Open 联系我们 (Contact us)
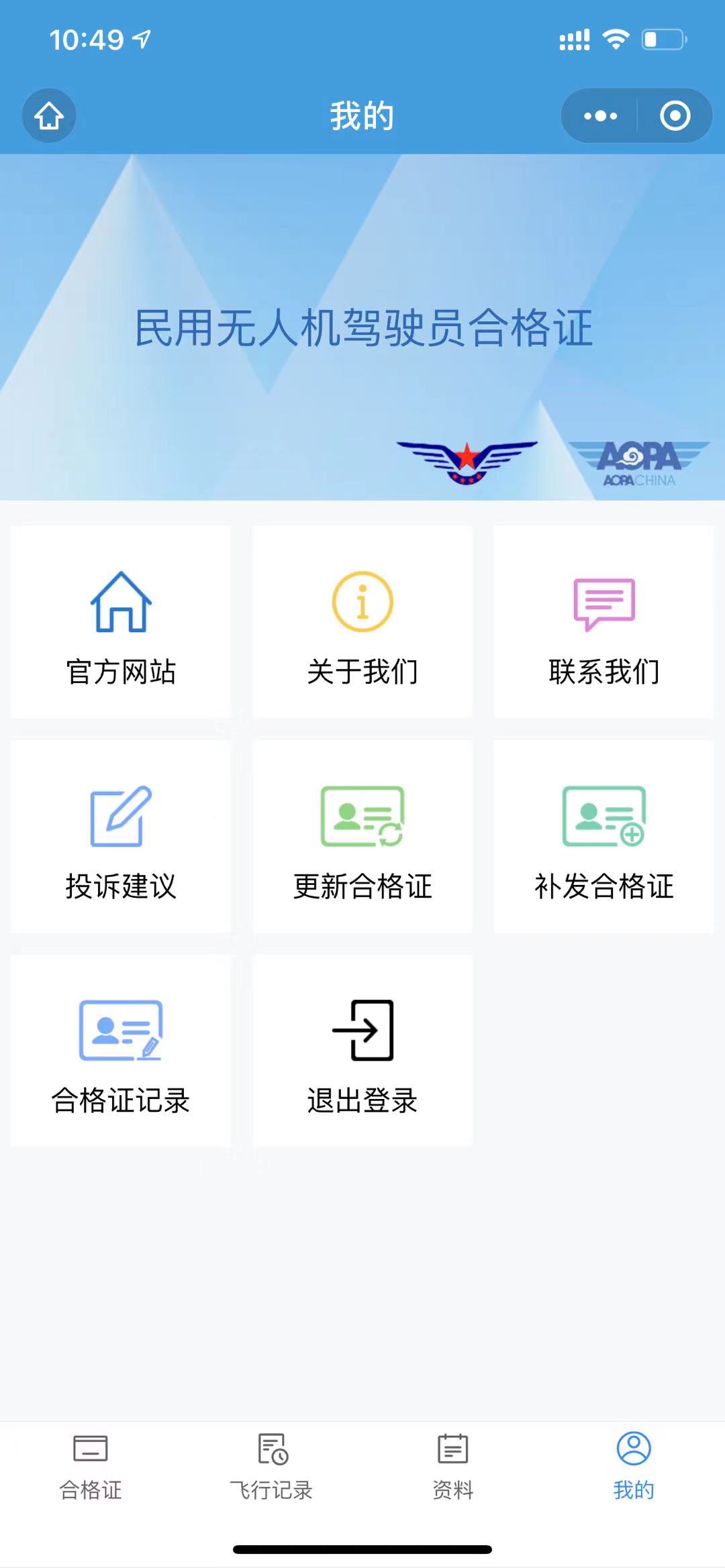Screen dimensions: 725x1568 603,622
